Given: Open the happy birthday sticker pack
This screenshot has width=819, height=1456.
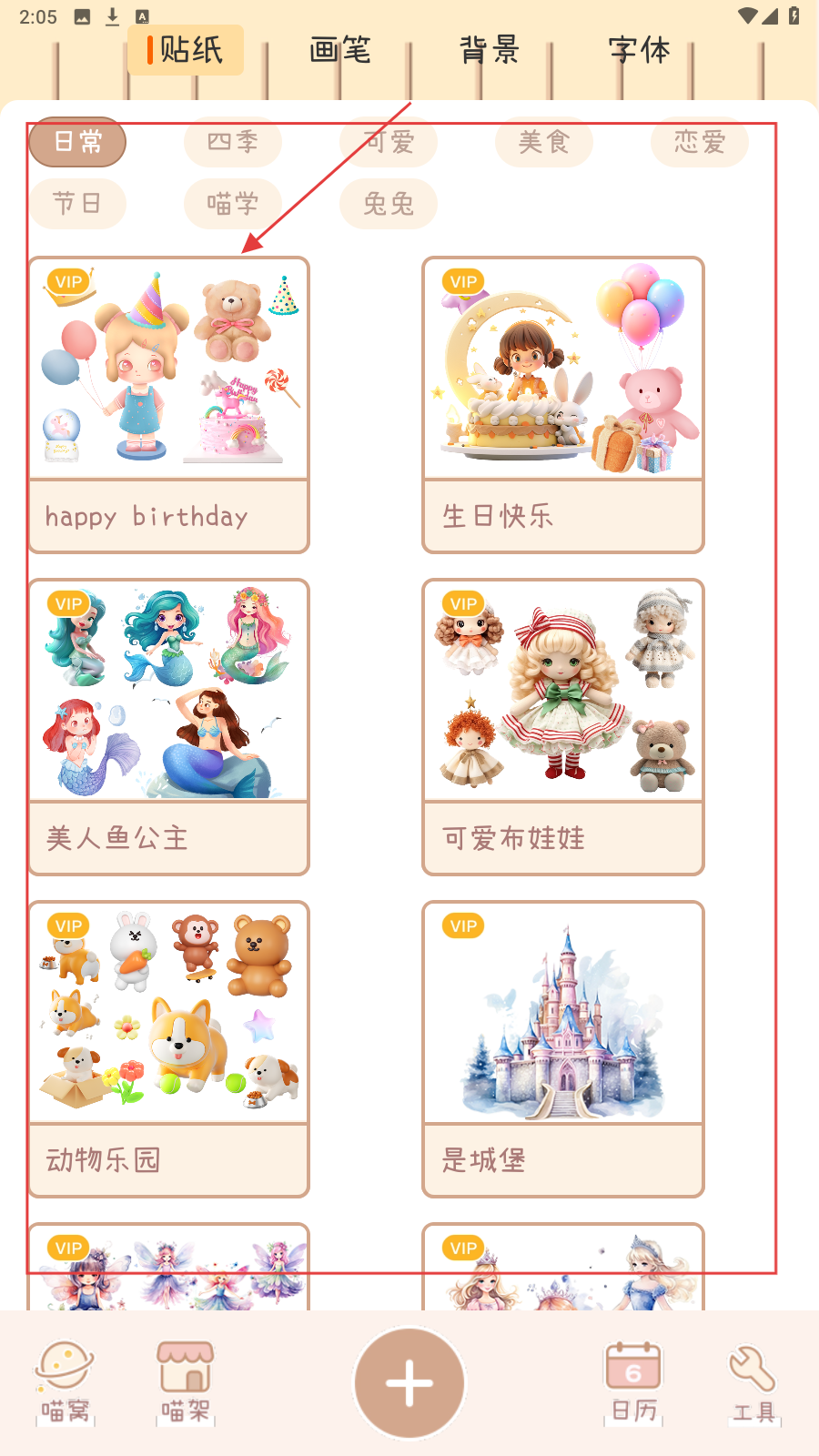Looking at the screenshot, I should [x=169, y=405].
